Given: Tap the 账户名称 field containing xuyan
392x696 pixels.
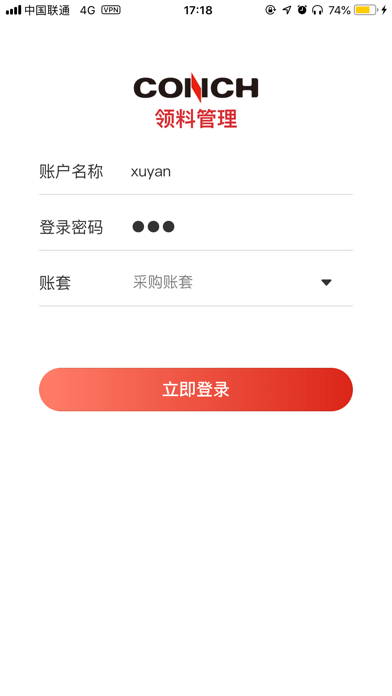Looking at the screenshot, I should point(241,172).
